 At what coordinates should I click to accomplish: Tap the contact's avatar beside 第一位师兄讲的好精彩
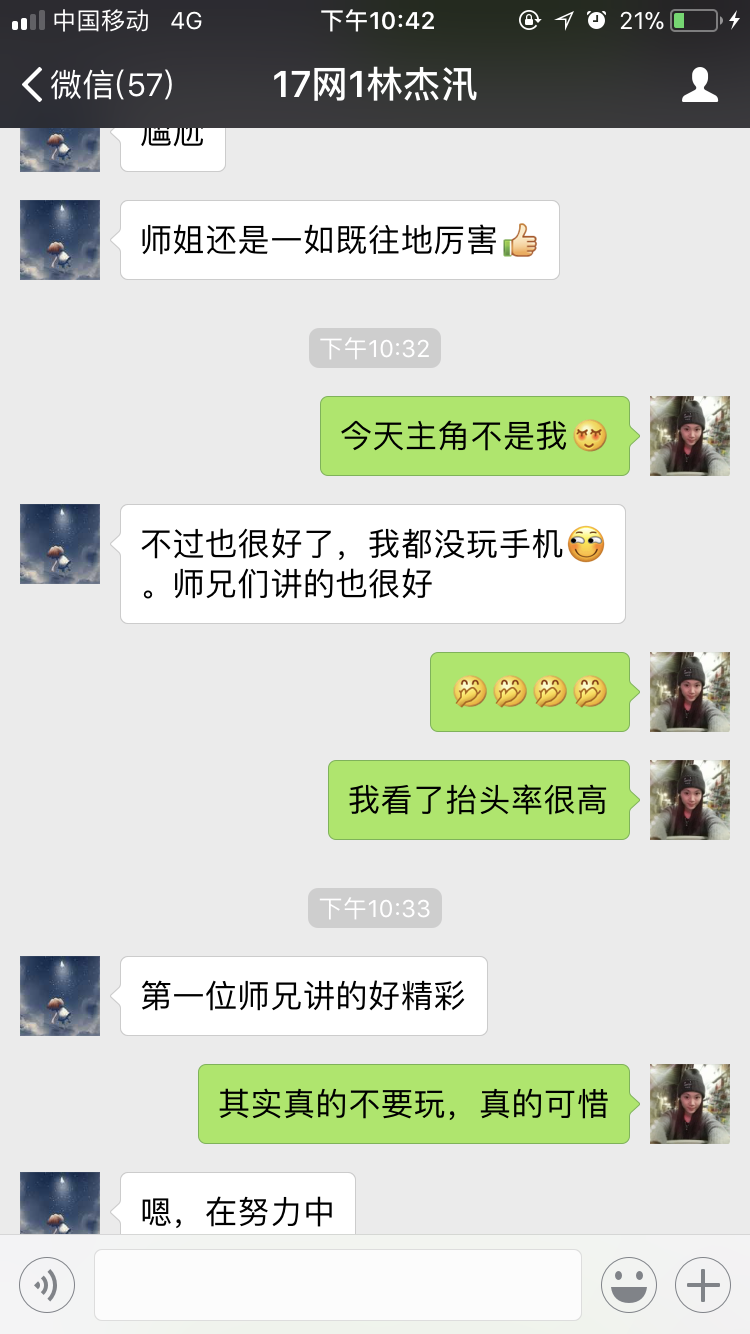pos(60,996)
